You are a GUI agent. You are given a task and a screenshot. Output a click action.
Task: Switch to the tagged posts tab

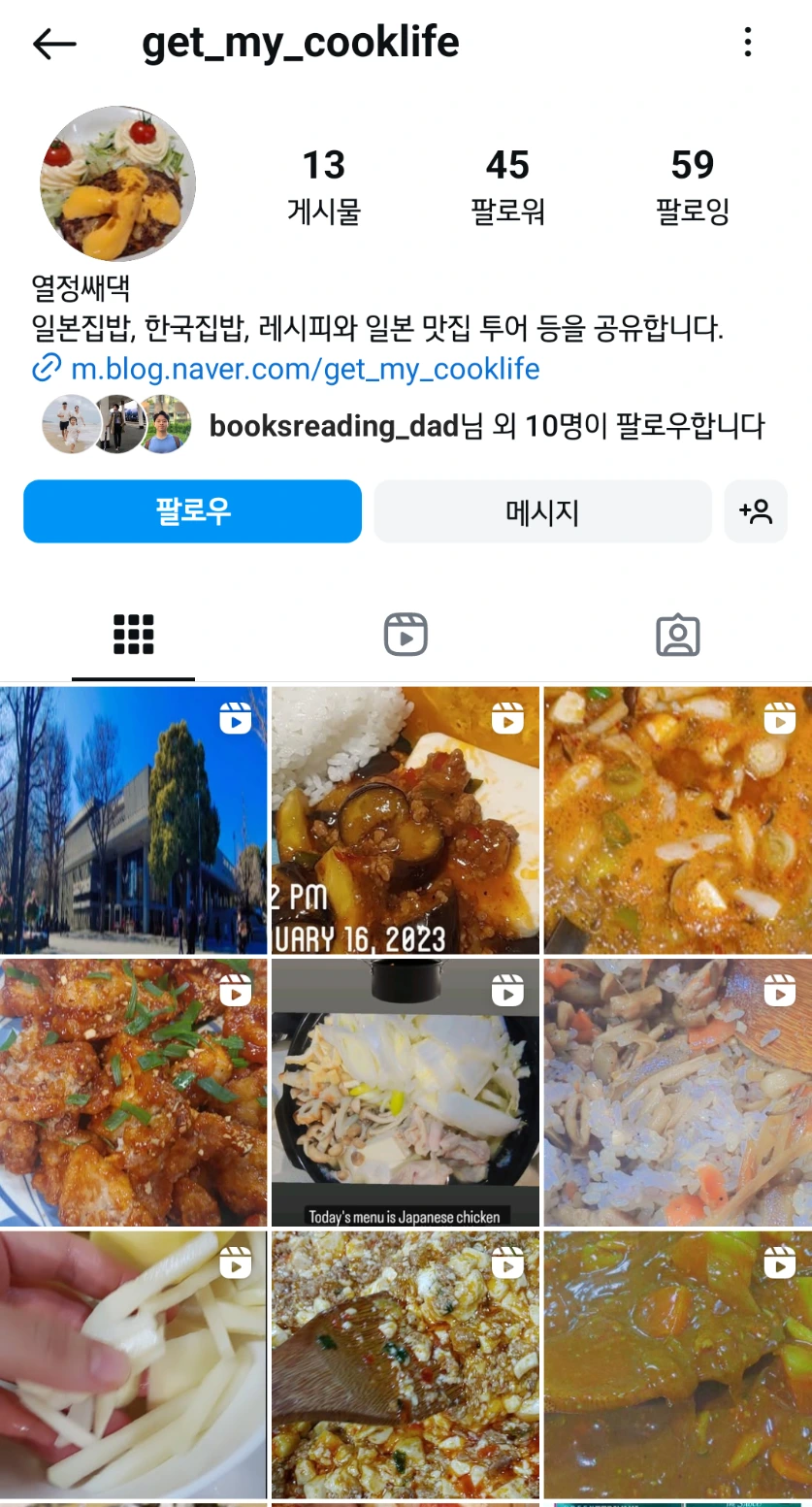(677, 636)
